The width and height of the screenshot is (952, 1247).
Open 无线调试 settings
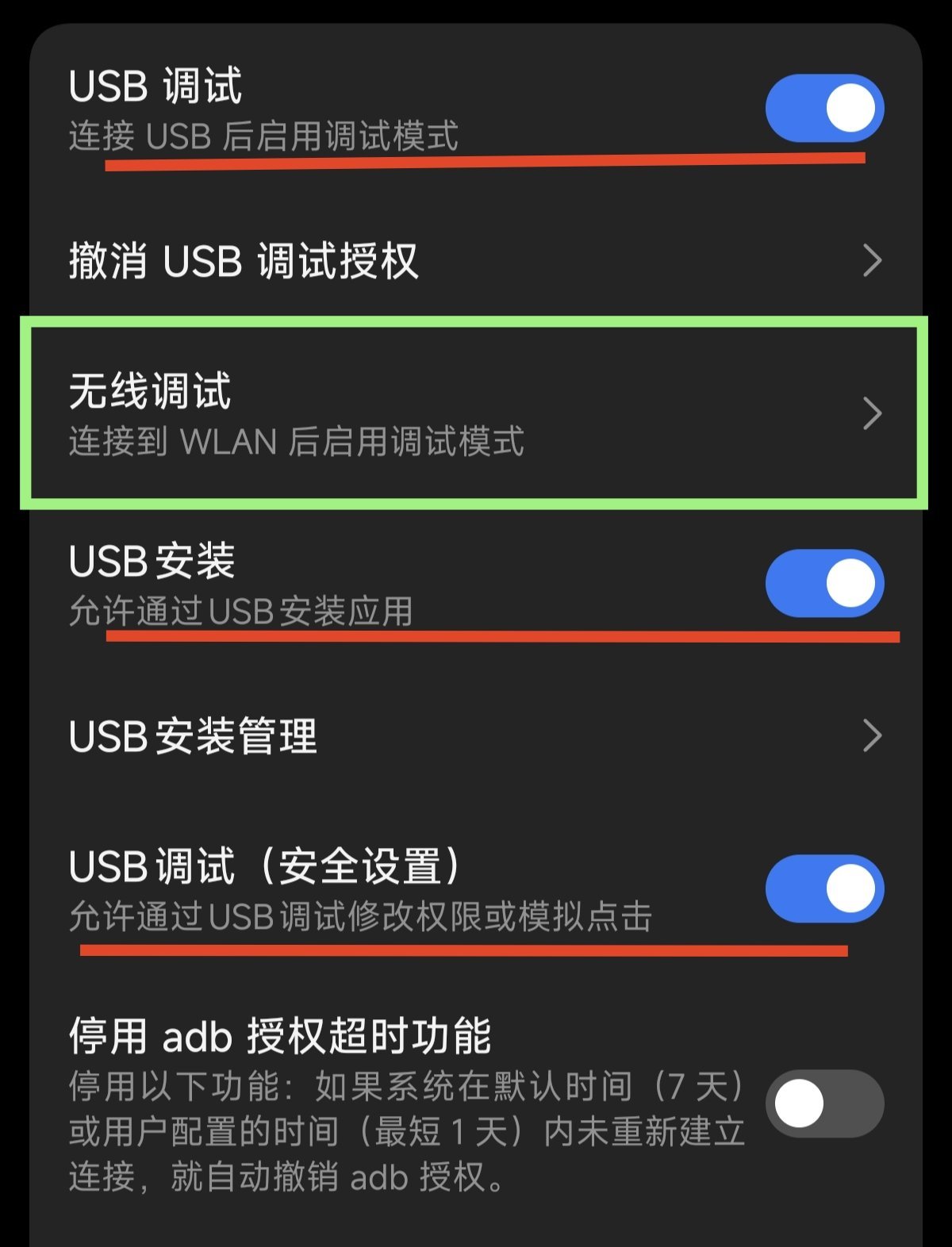coord(476,413)
